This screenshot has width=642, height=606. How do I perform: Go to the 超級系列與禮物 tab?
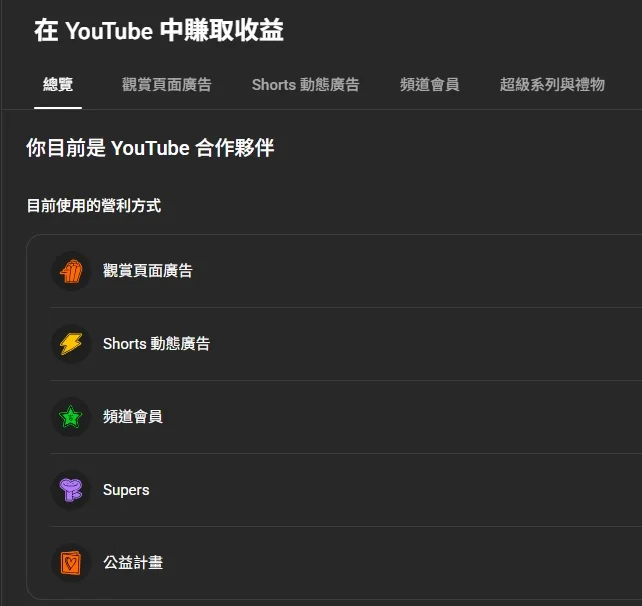point(552,85)
